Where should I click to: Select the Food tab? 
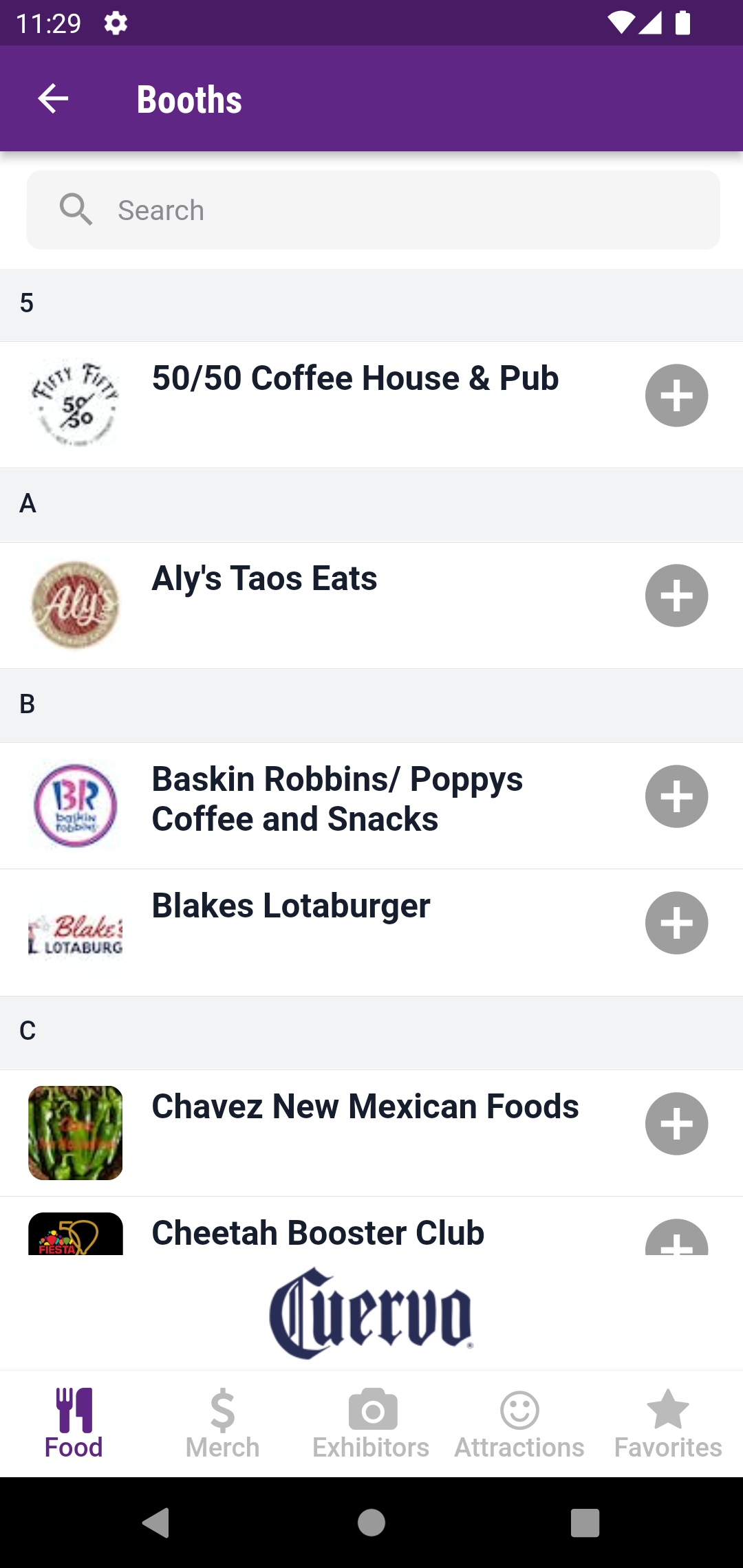[74, 1424]
